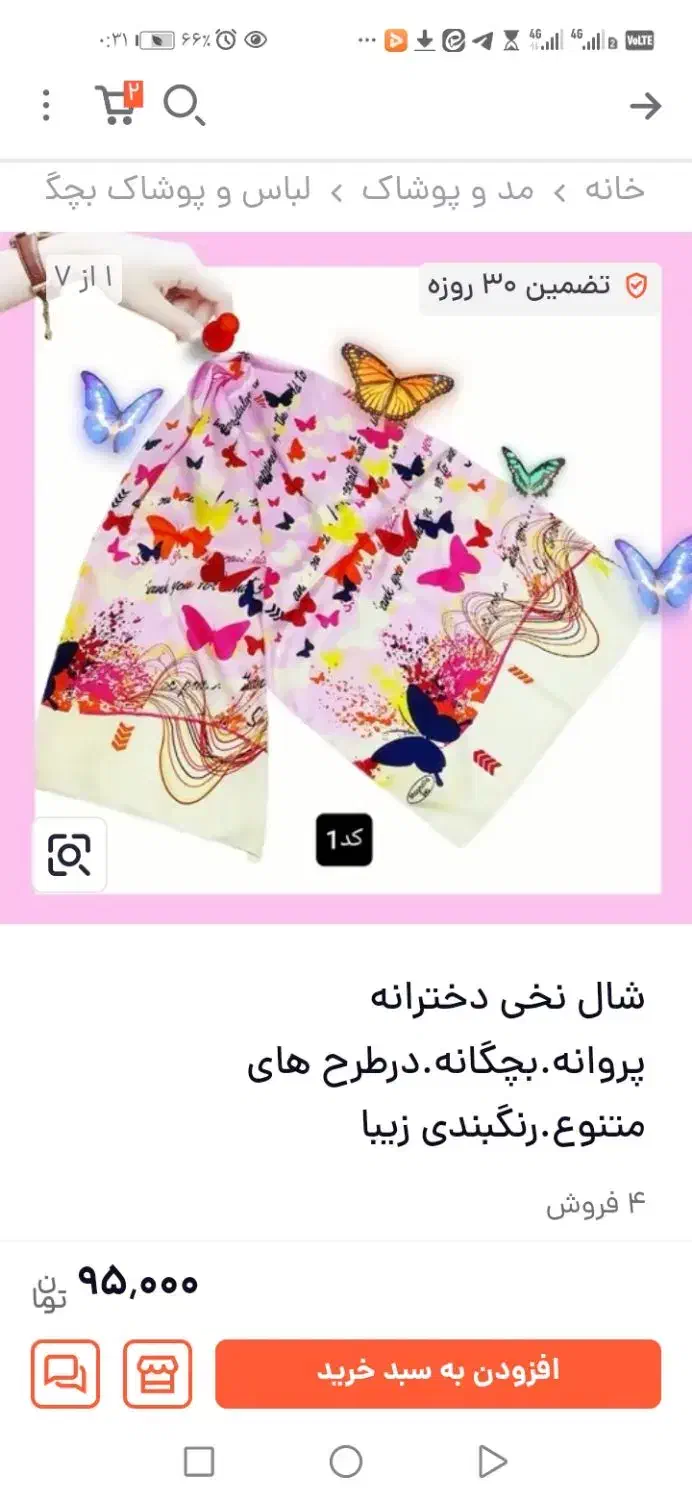Tap the تضمین ۳۰ روزه guarantee badge

[x=539, y=287]
